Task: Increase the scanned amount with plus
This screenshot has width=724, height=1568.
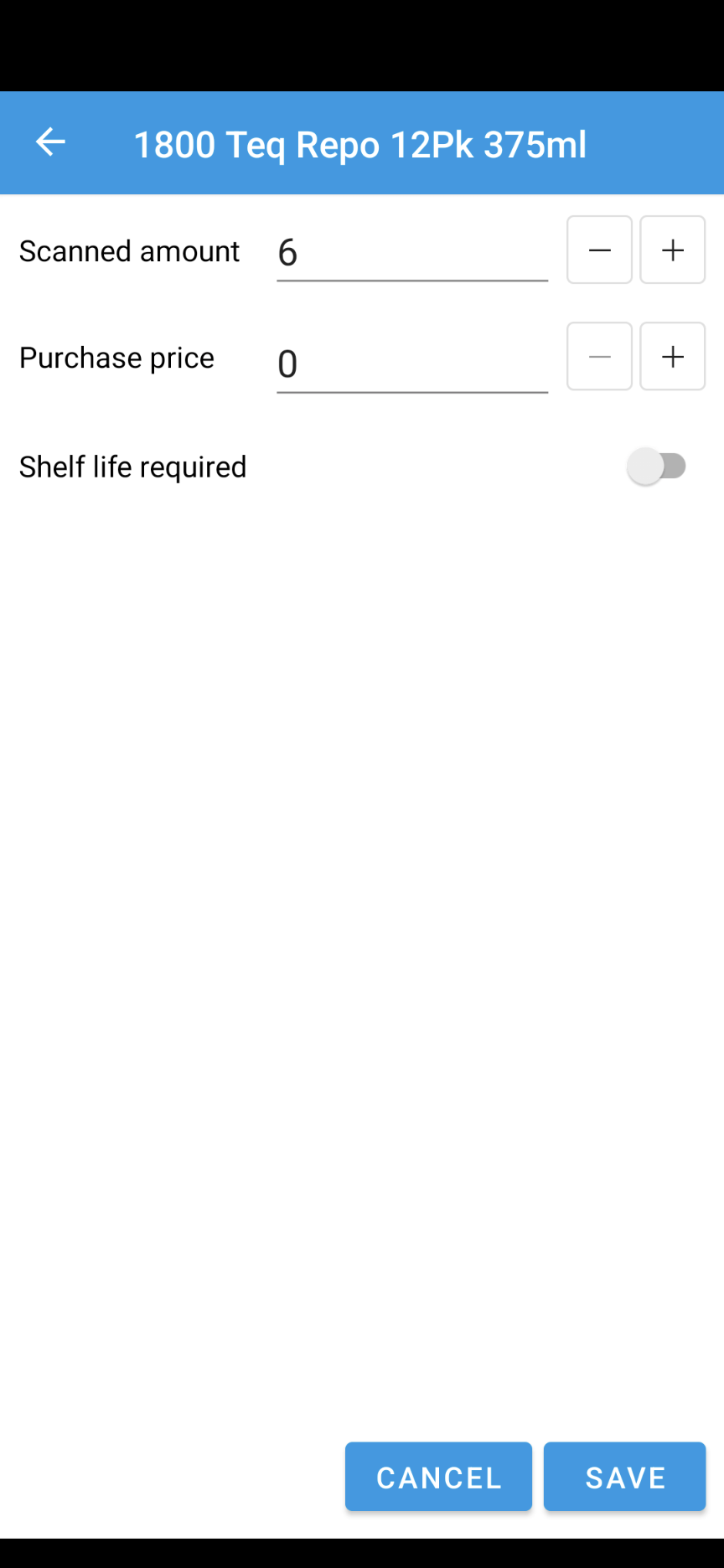Action: coord(672,250)
